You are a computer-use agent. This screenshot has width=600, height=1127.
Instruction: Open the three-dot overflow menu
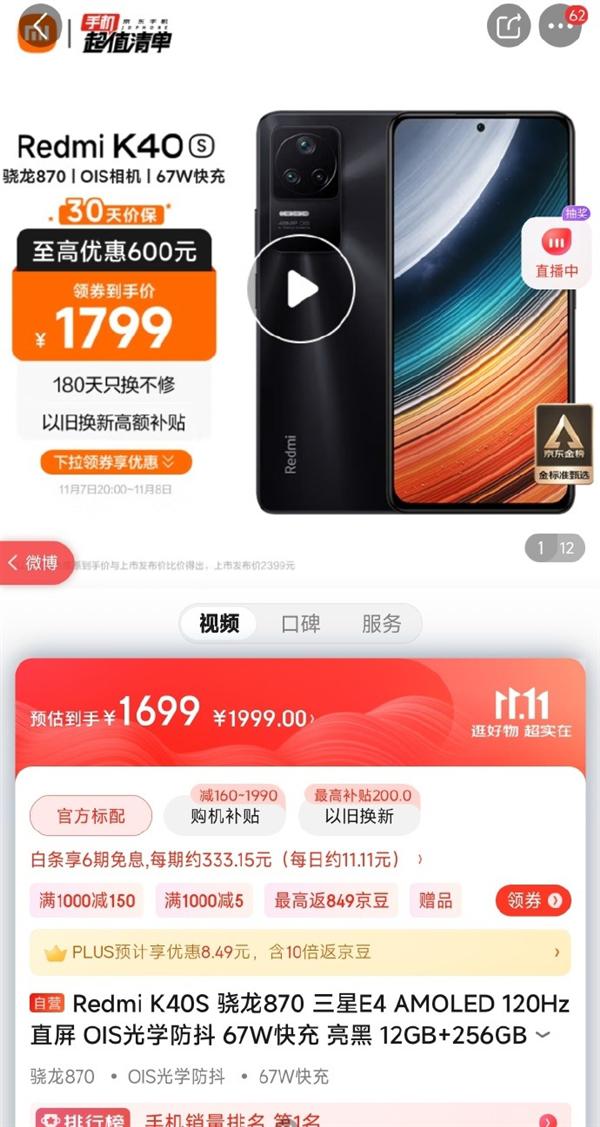pos(559,26)
